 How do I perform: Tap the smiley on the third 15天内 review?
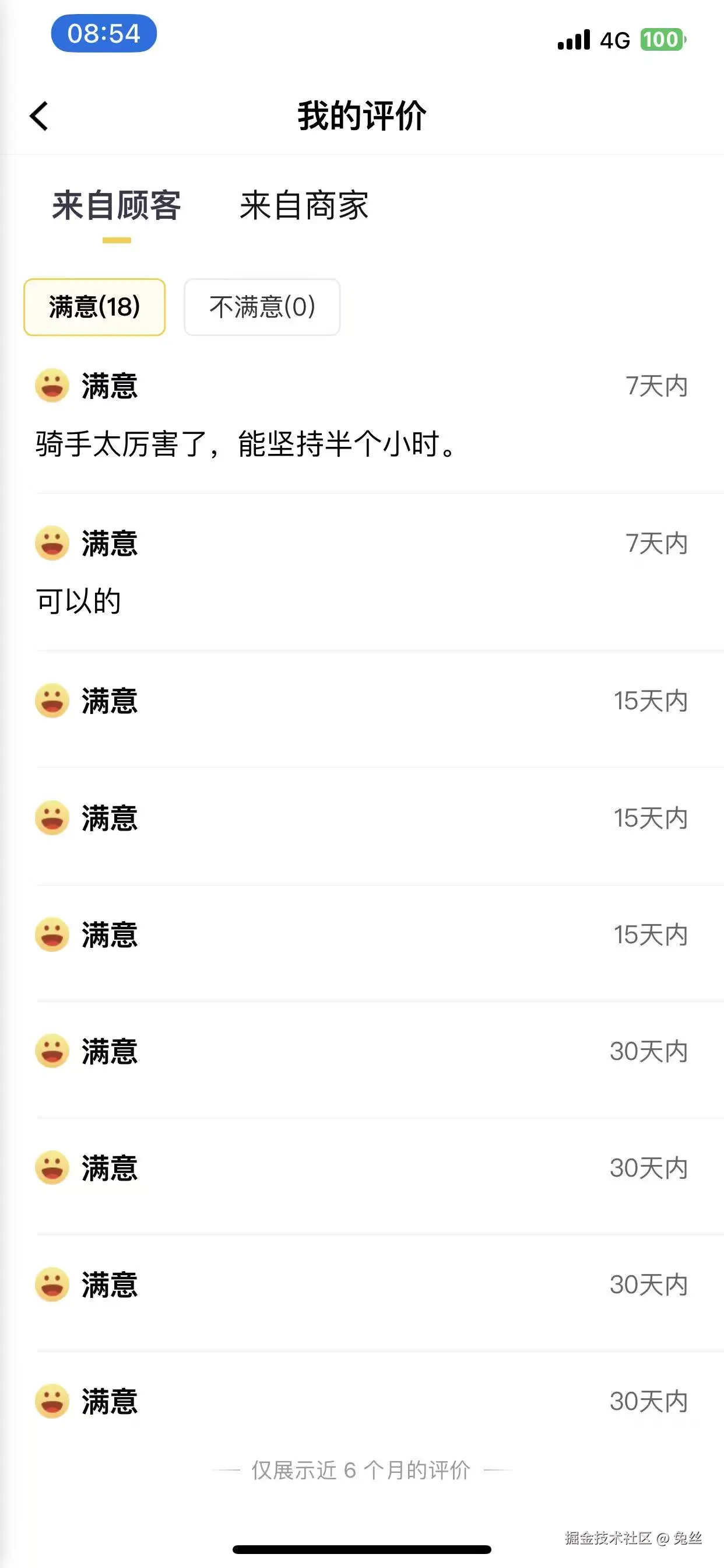pyautogui.click(x=52, y=935)
